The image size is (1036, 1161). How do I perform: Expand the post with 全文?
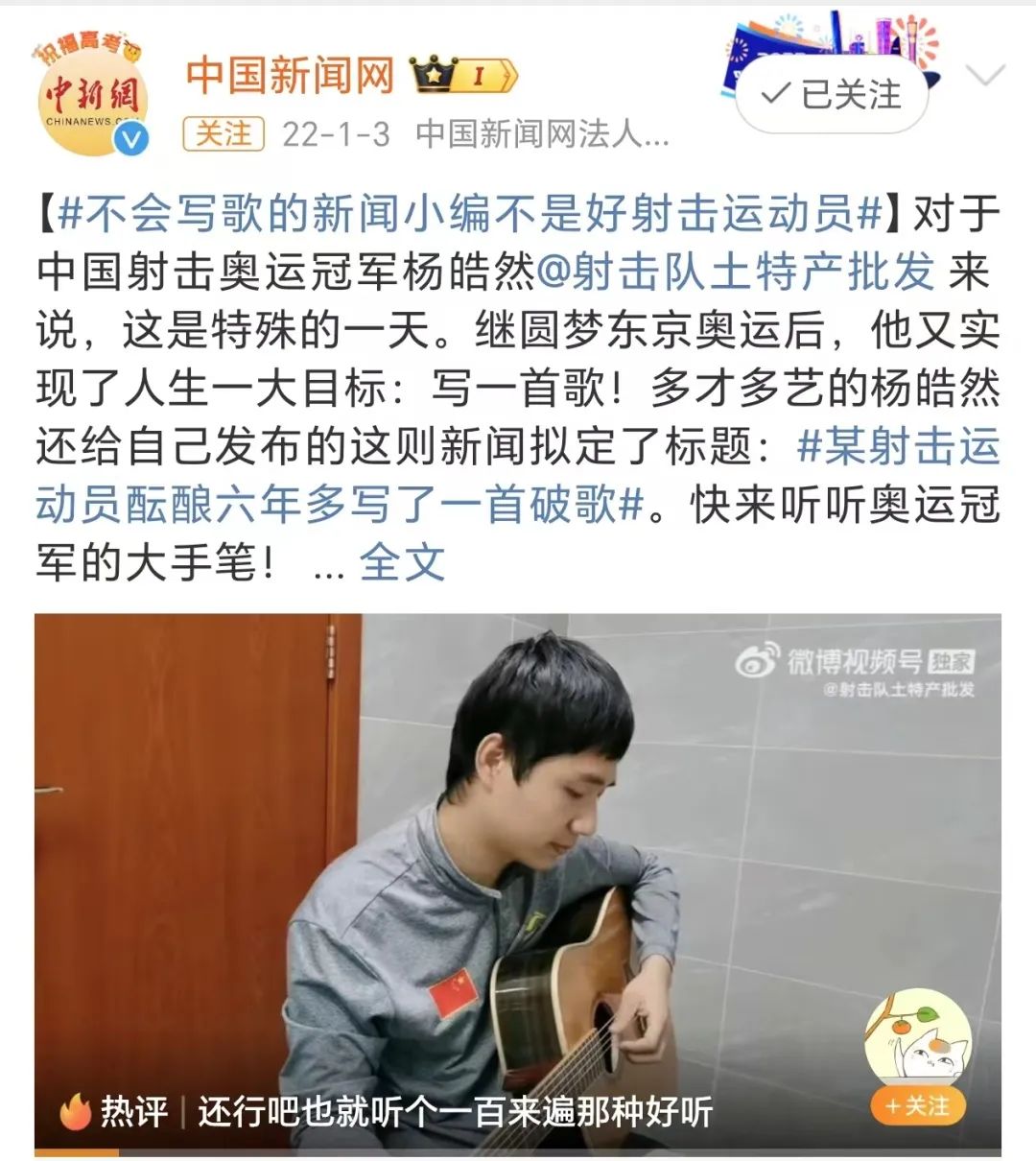tap(402, 562)
